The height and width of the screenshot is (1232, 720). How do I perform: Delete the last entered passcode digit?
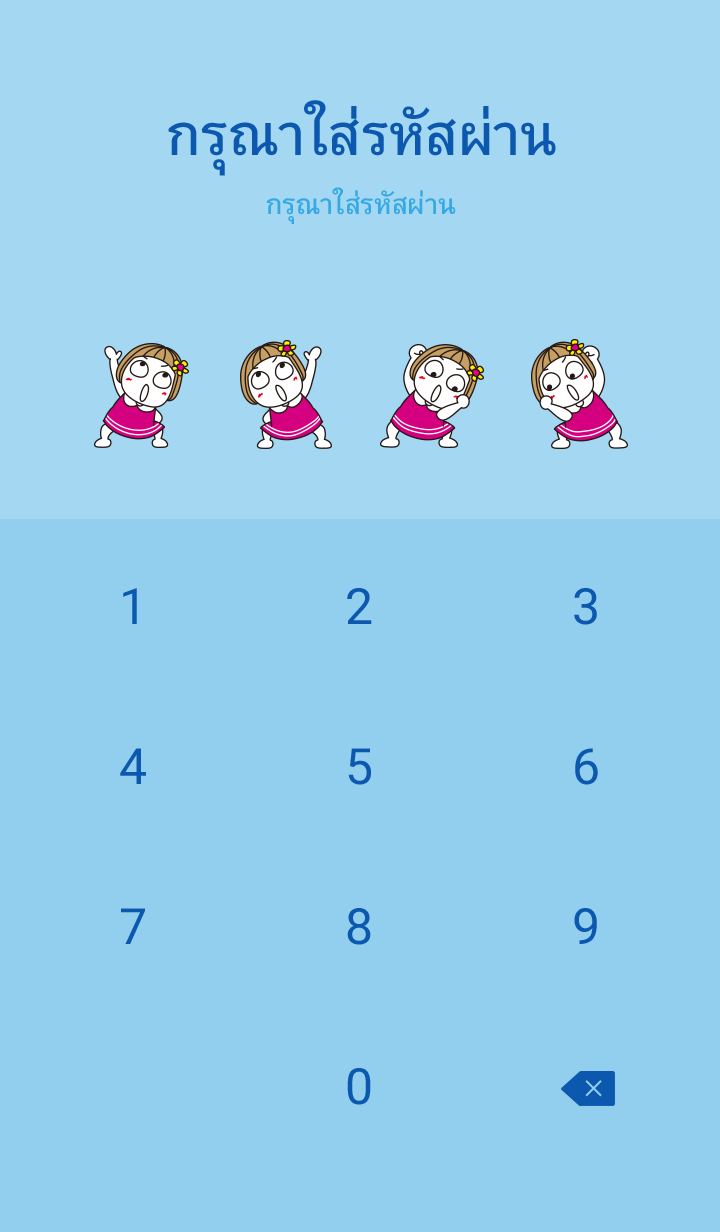click(x=588, y=1088)
